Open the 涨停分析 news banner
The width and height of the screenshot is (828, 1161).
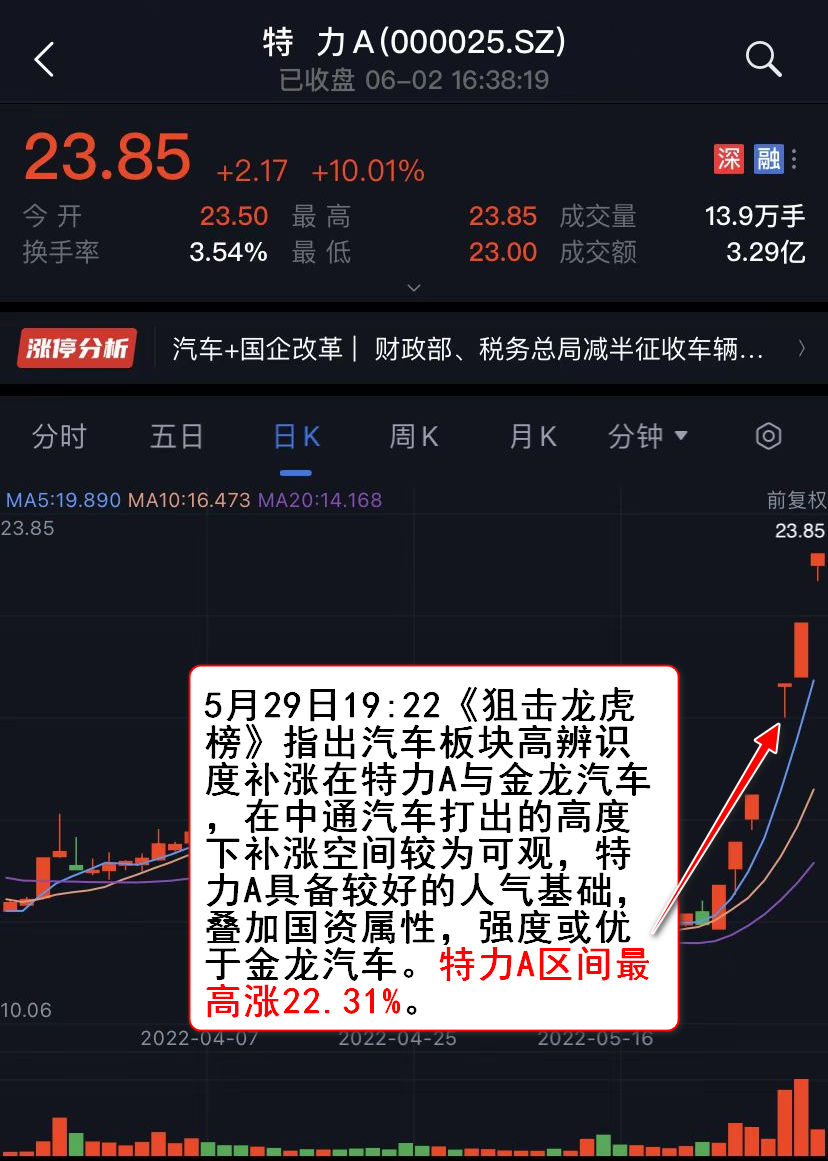tap(414, 349)
